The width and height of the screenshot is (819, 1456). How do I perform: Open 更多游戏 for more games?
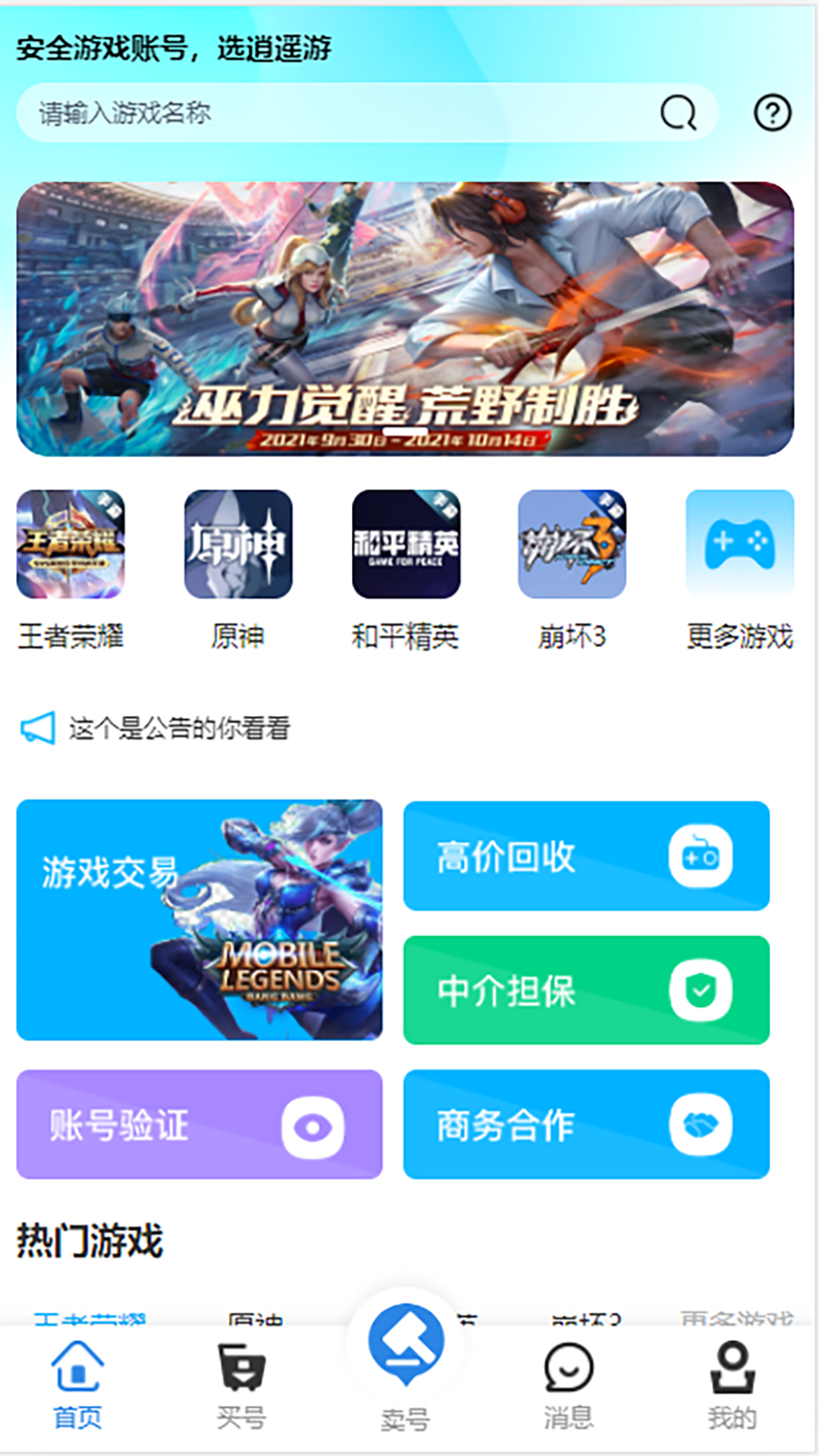pyautogui.click(x=739, y=544)
